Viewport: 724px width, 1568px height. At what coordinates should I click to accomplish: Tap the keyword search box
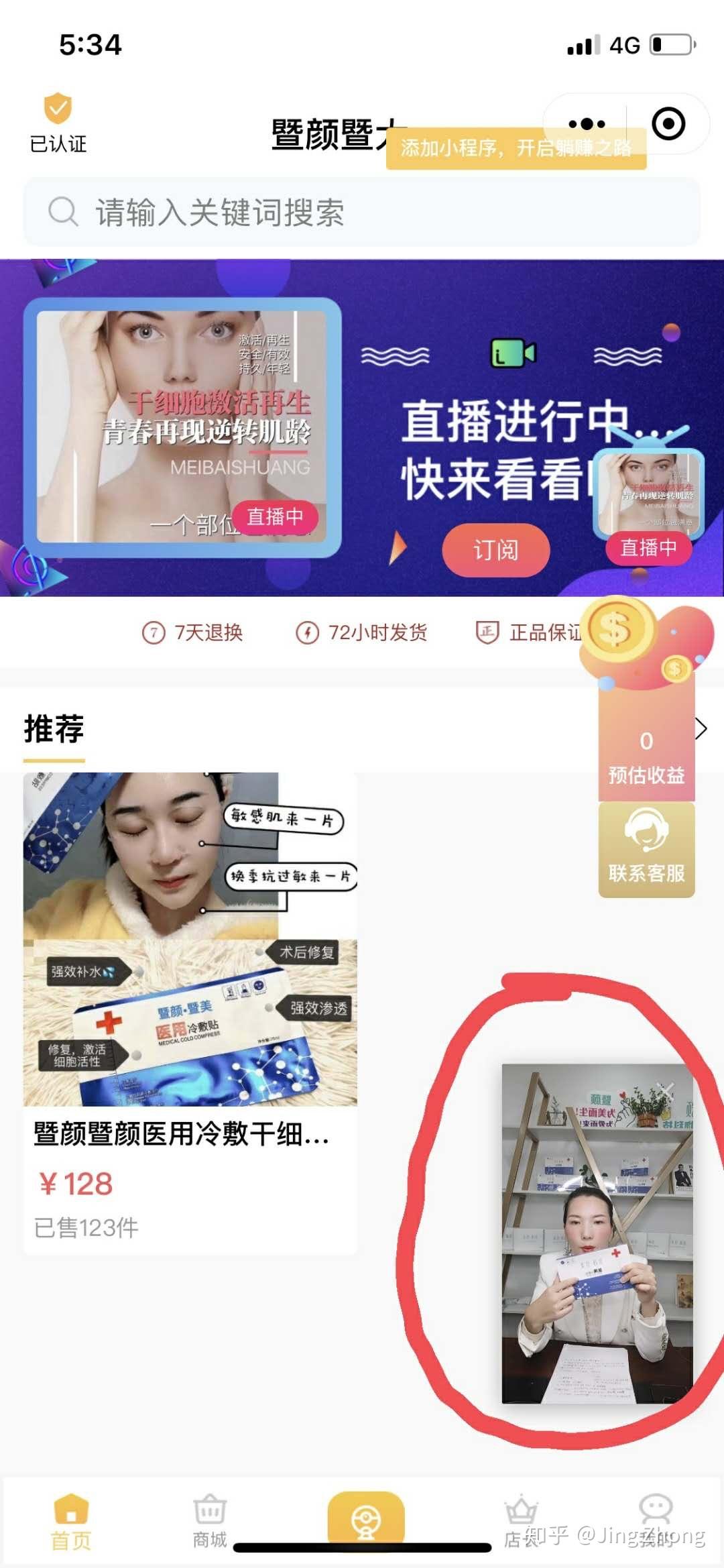point(362,213)
